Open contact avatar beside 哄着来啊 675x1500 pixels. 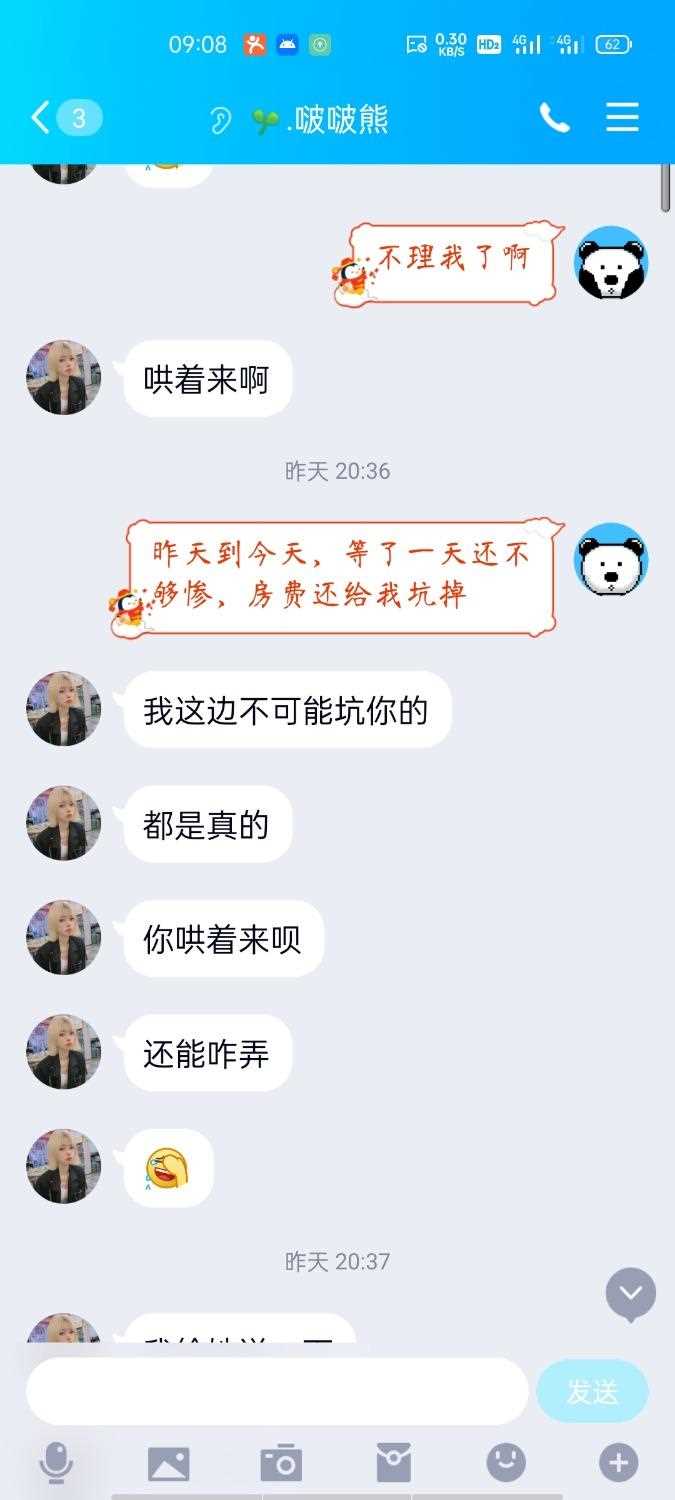click(64, 378)
